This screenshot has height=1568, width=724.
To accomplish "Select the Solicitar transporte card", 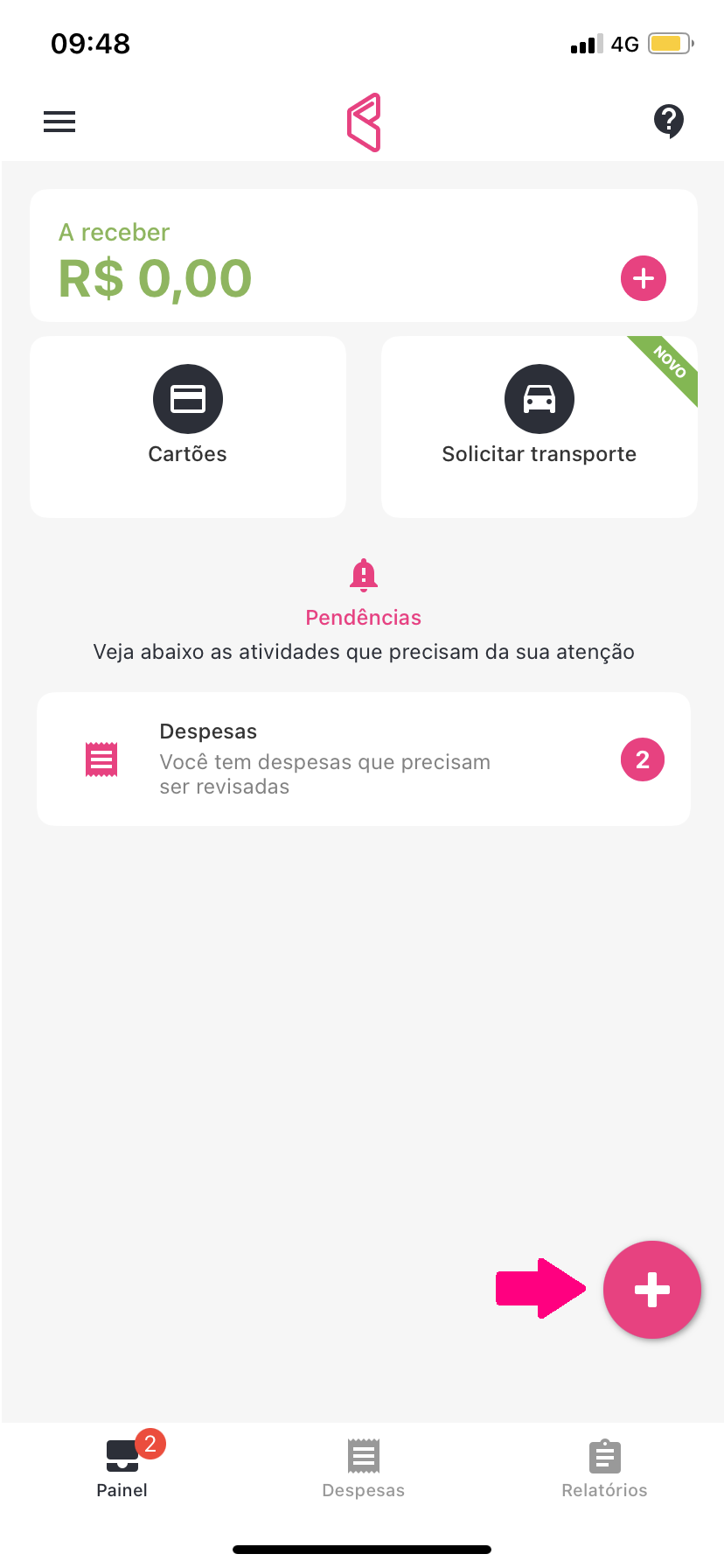I will pyautogui.click(x=540, y=427).
